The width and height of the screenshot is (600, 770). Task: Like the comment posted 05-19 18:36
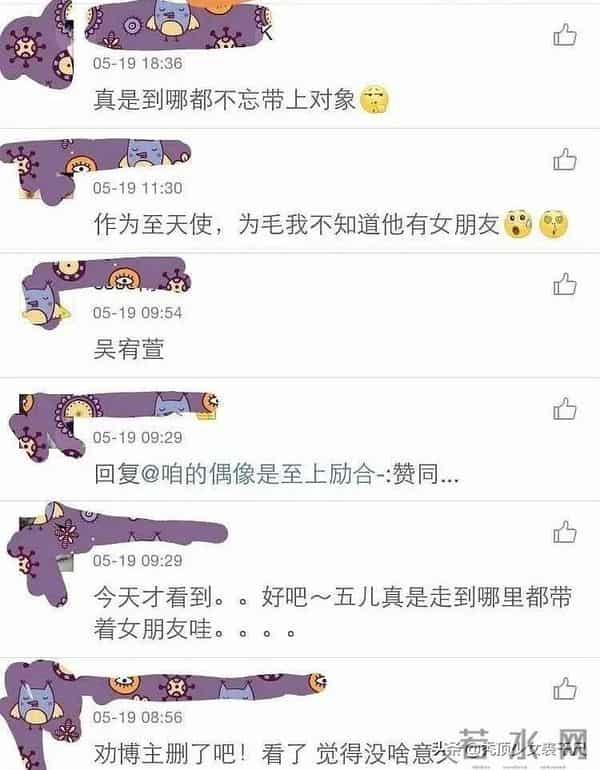coord(565,36)
